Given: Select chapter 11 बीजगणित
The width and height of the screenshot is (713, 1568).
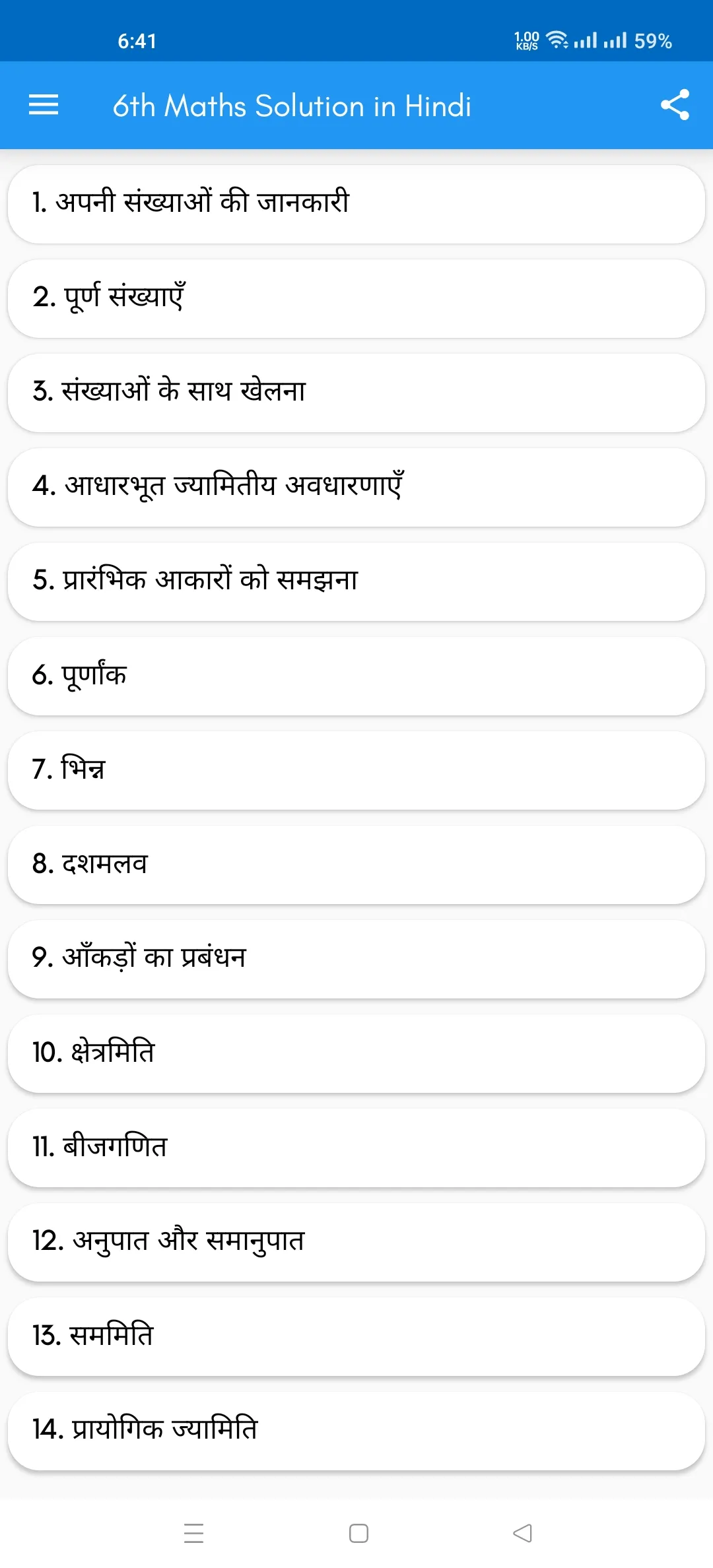Looking at the screenshot, I should [x=356, y=1148].
